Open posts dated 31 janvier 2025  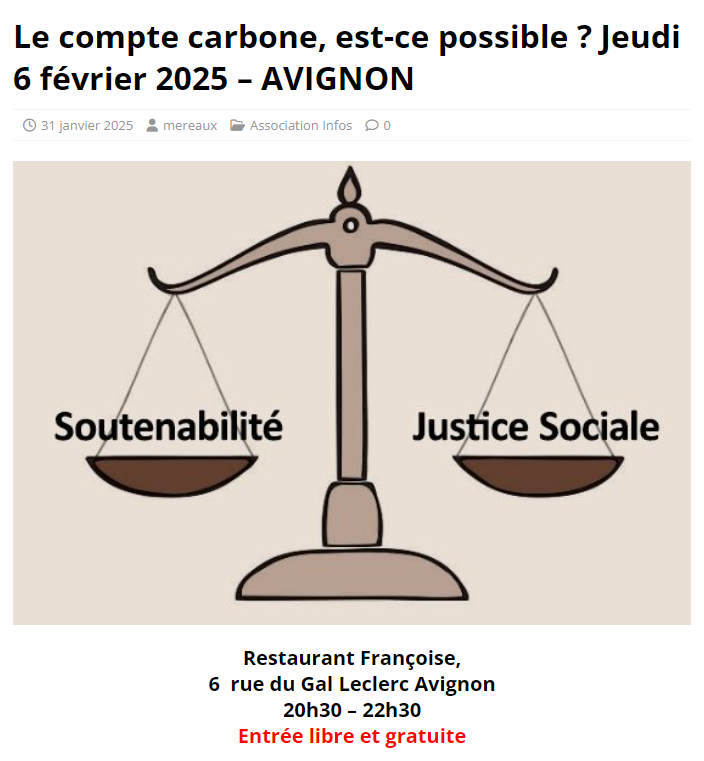coord(86,126)
